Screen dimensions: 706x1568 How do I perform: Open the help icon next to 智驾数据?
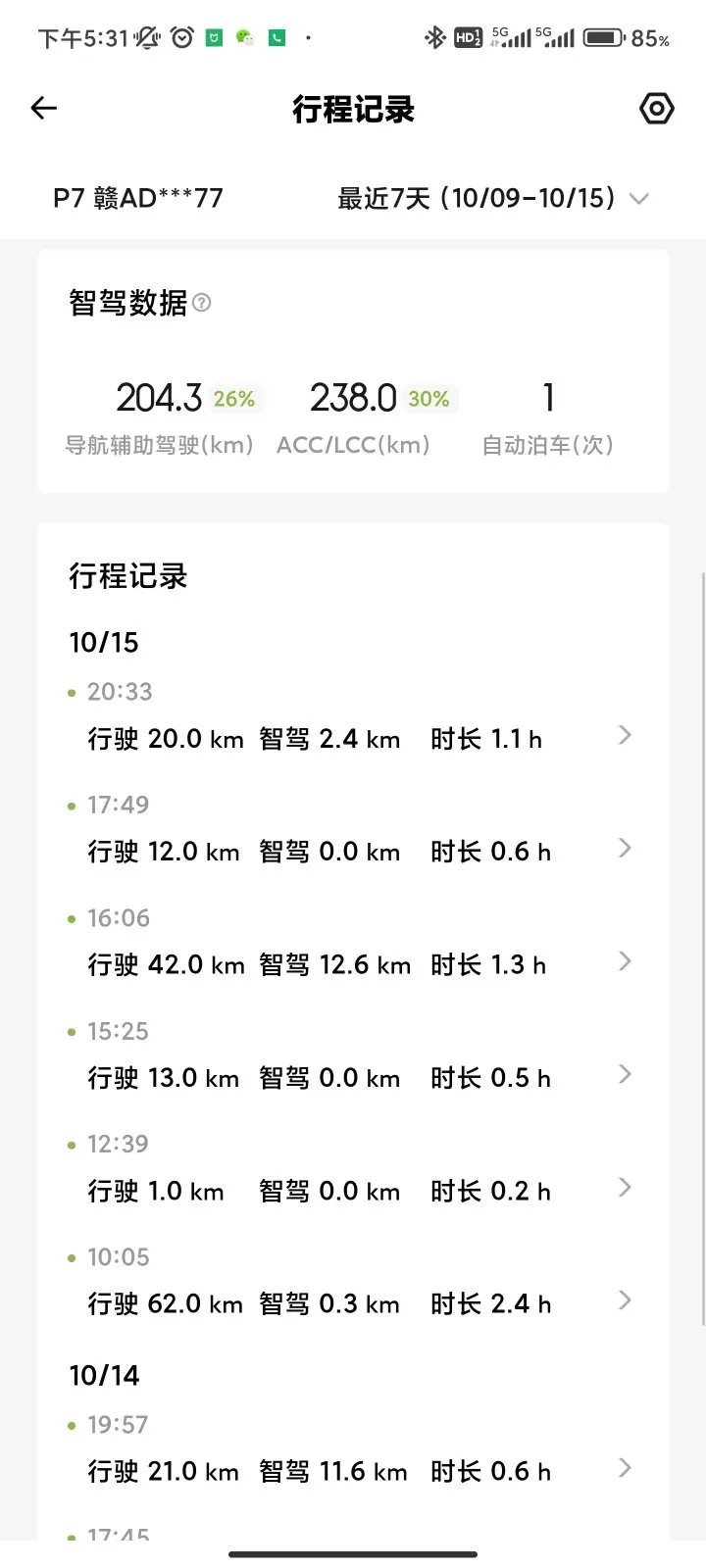[202, 303]
